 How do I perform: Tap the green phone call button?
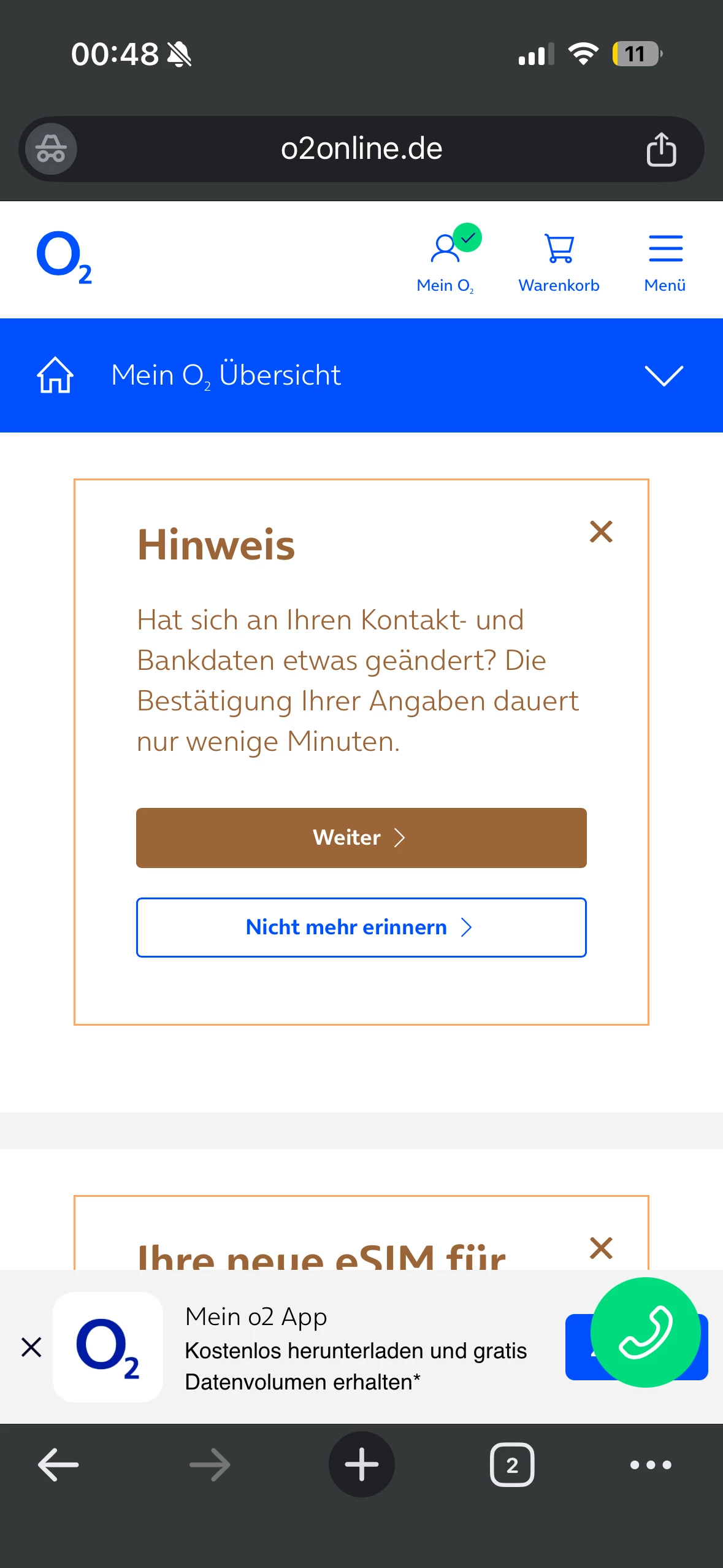pyautogui.click(x=645, y=1332)
